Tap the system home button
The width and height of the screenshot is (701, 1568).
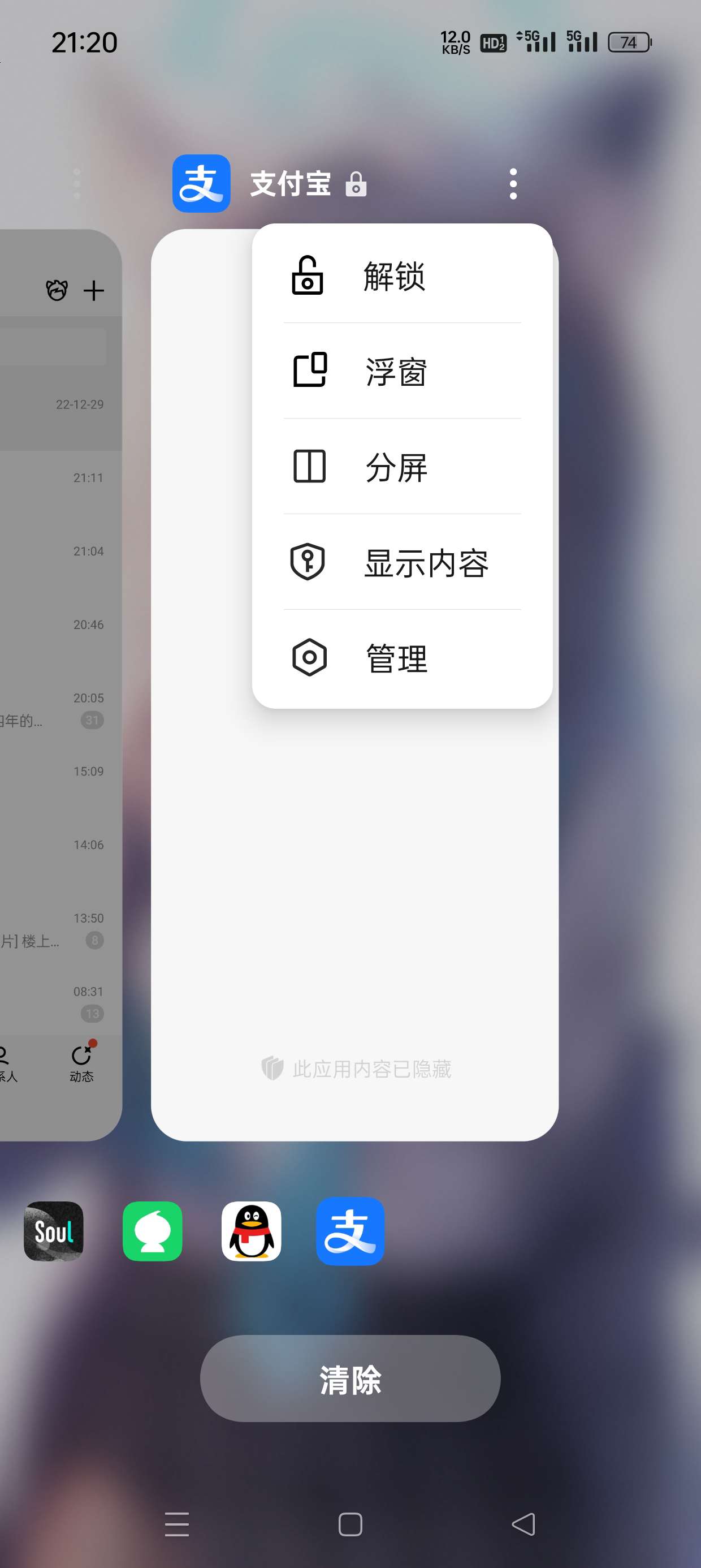(350, 1524)
